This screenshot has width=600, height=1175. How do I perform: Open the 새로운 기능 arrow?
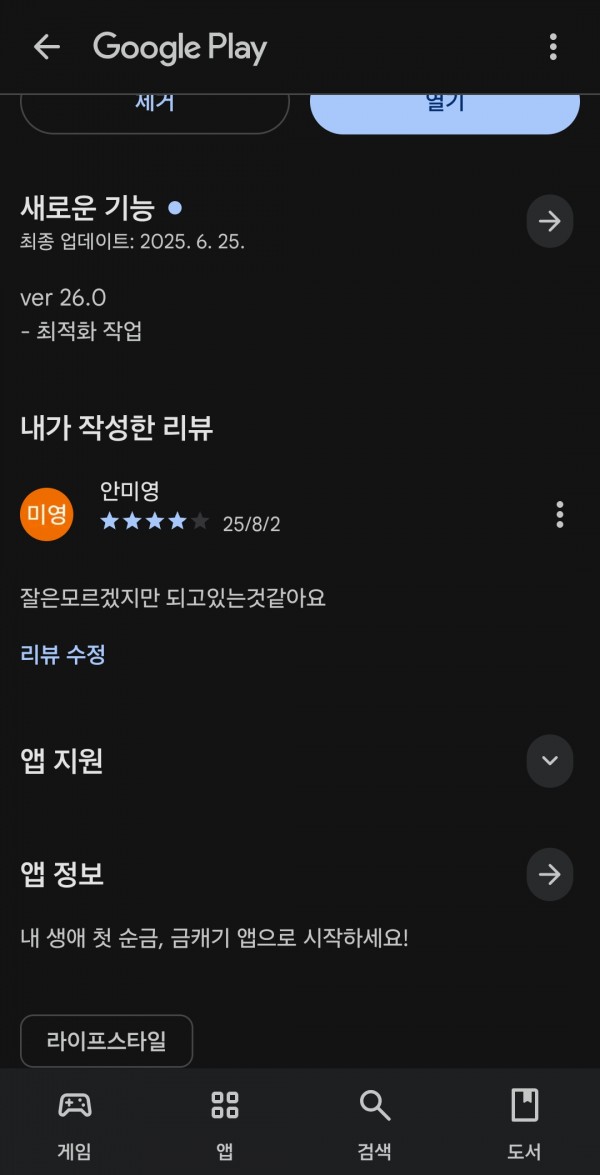pos(550,221)
